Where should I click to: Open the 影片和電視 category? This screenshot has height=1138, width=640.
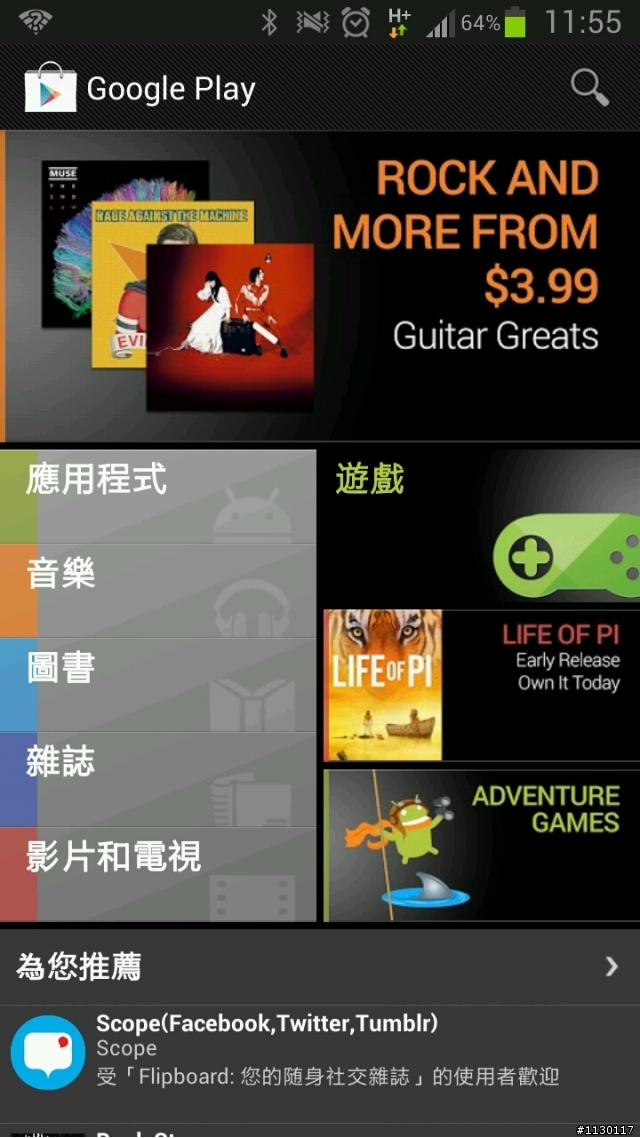tap(158, 874)
